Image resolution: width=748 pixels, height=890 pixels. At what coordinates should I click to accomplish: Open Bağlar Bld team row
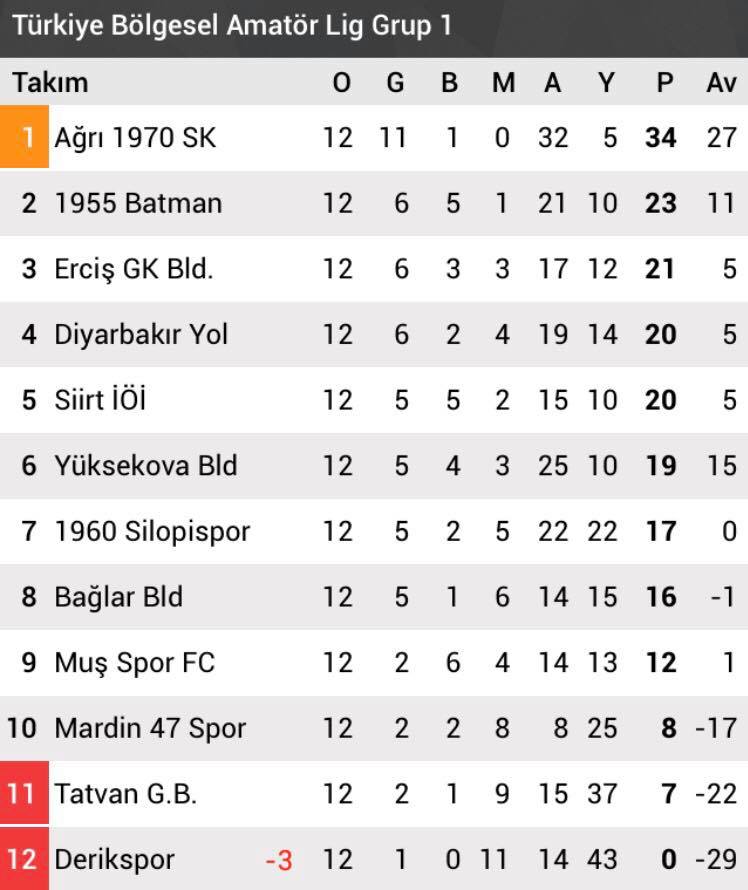[x=118, y=597]
